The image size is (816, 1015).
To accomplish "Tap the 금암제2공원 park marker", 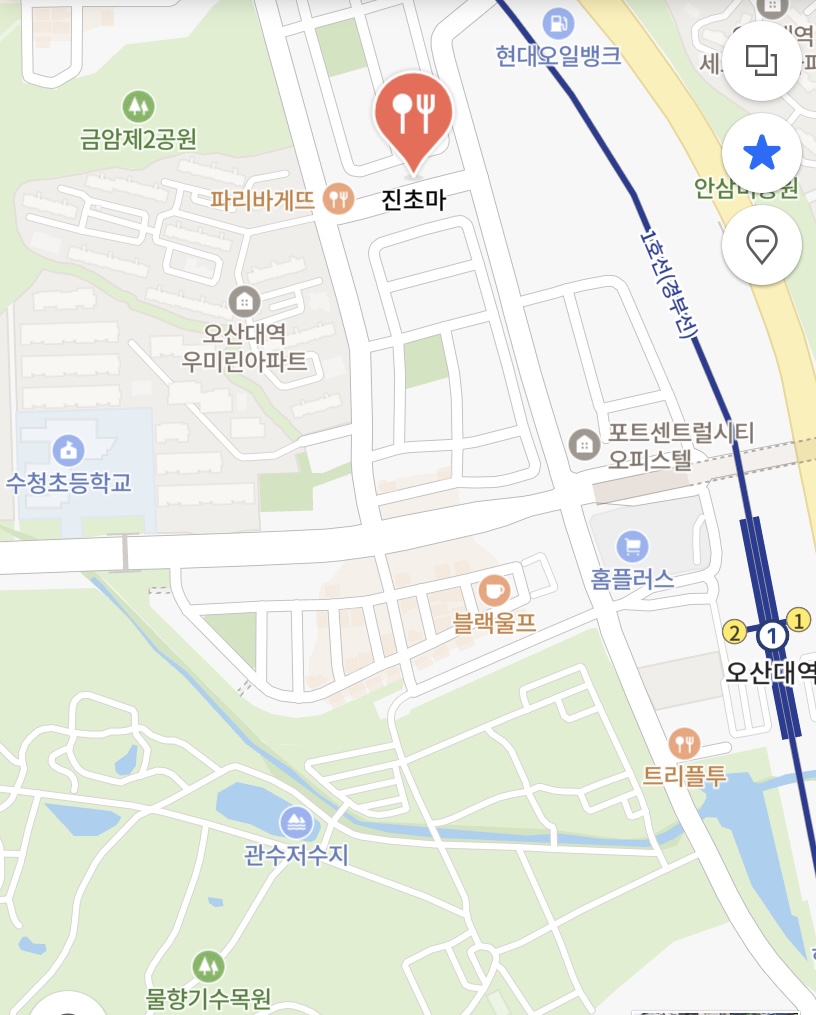I will 138,104.
